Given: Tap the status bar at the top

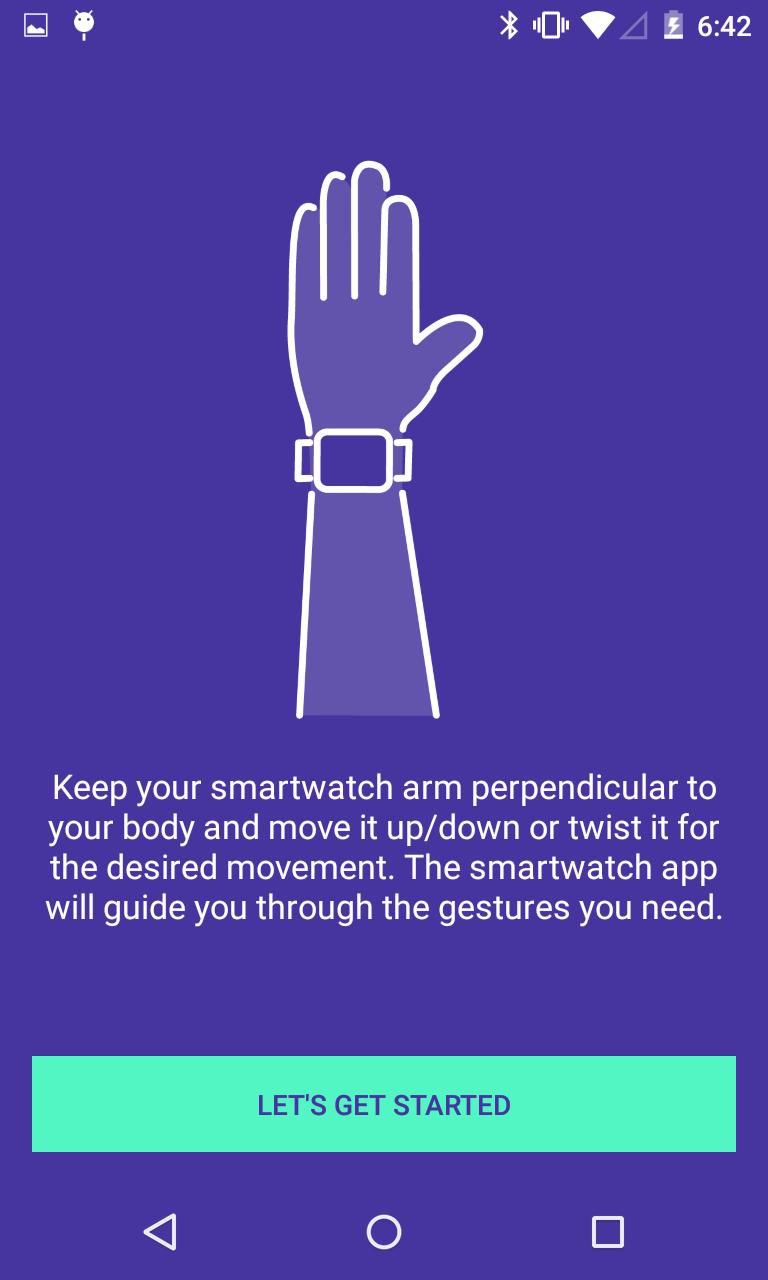Looking at the screenshot, I should (384, 27).
